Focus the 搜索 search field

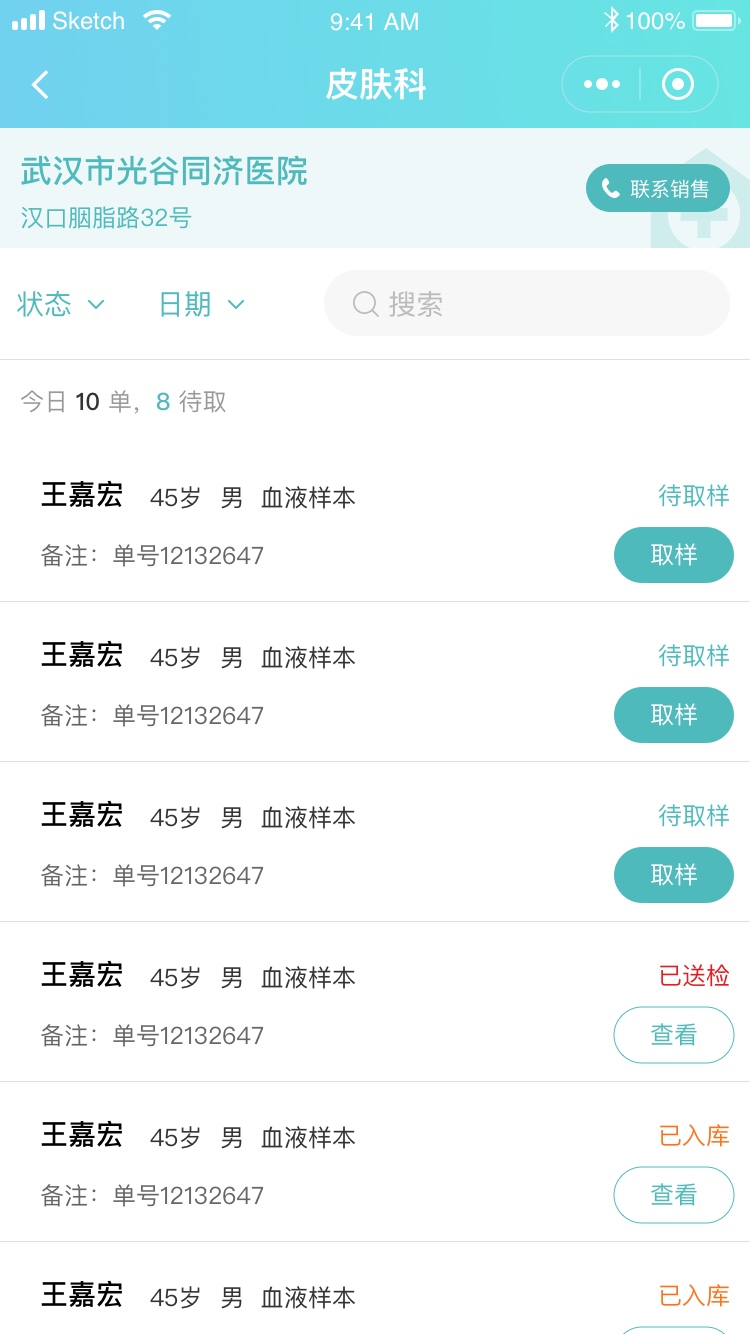click(x=527, y=303)
